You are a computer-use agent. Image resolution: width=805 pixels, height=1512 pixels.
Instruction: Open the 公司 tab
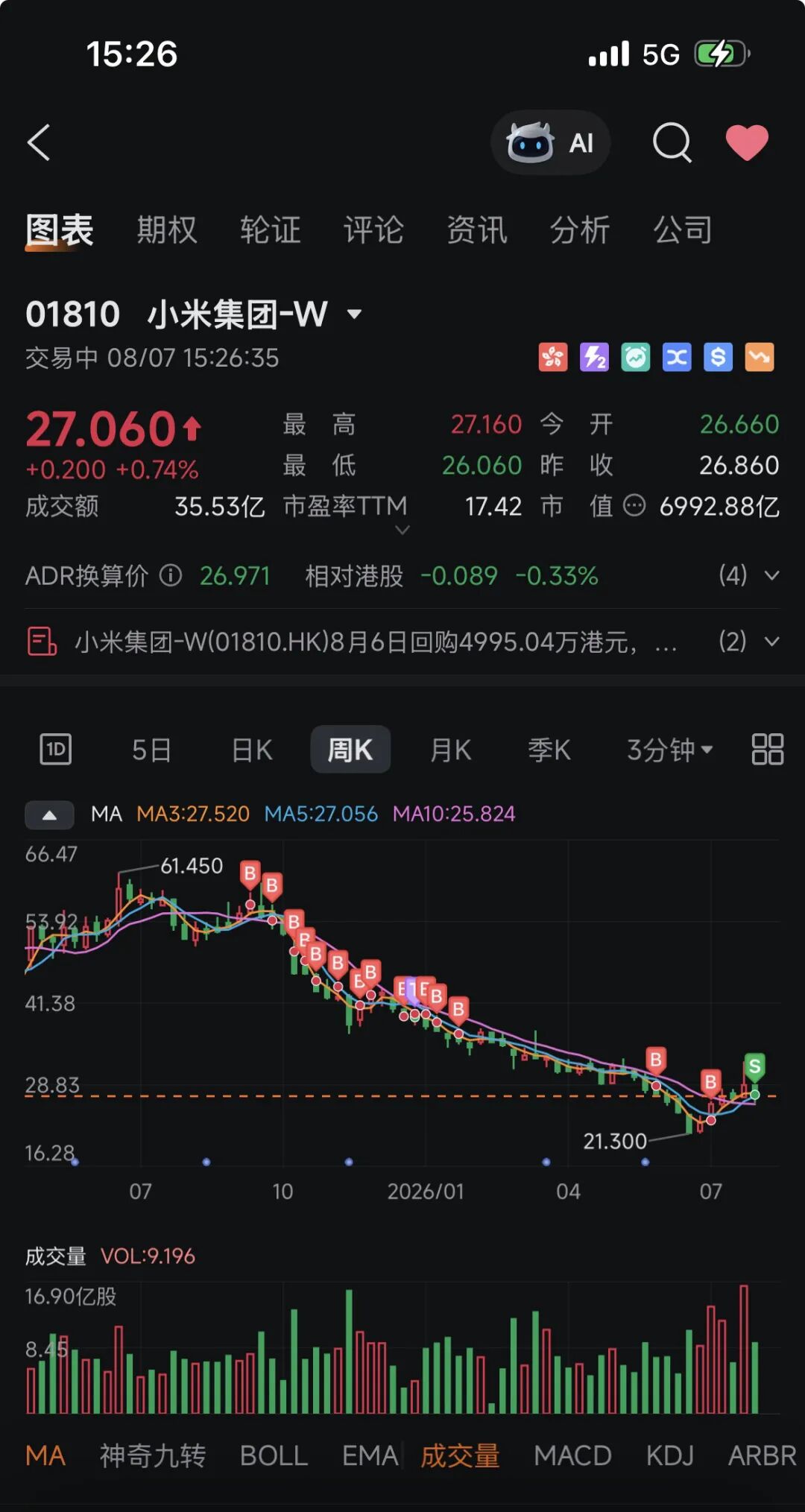683,230
